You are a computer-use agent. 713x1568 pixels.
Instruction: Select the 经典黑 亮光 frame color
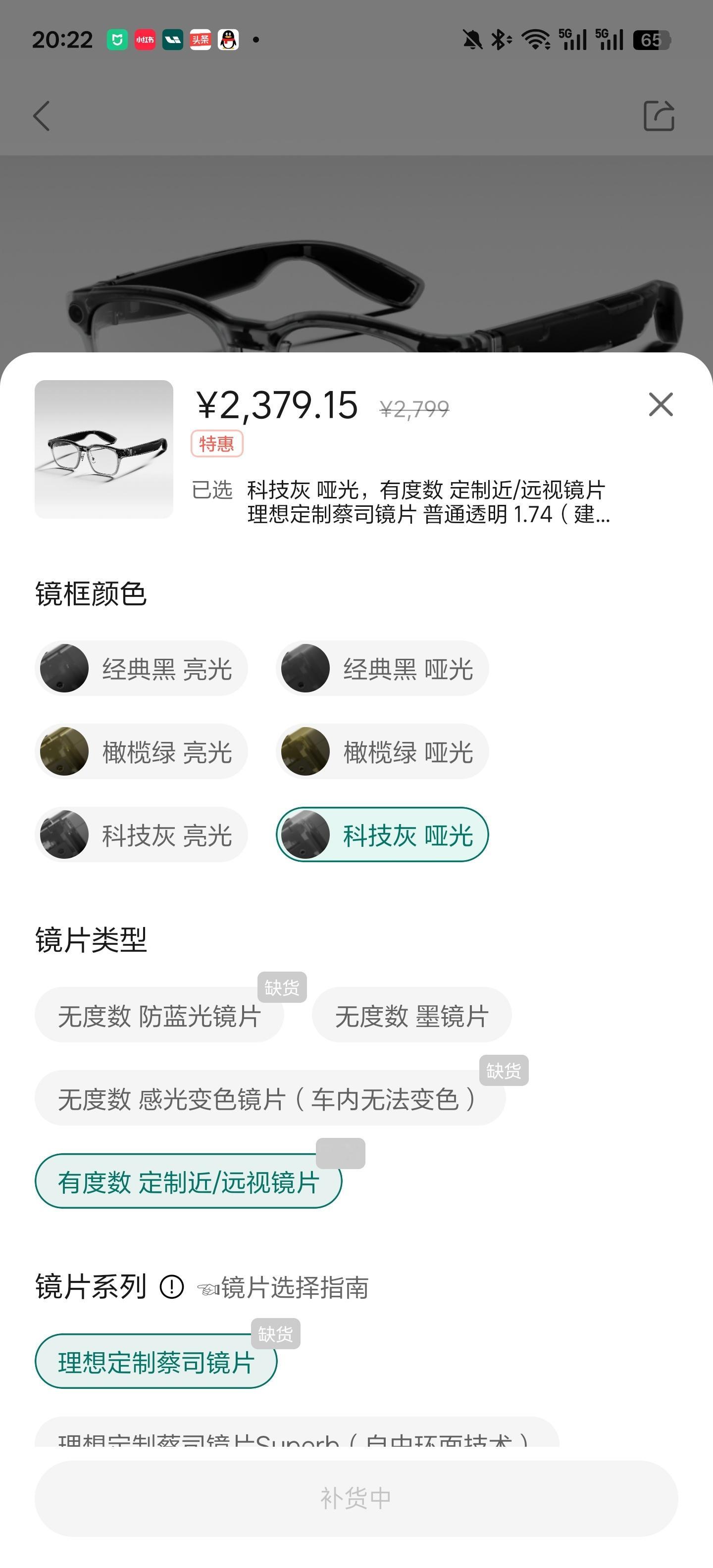141,668
